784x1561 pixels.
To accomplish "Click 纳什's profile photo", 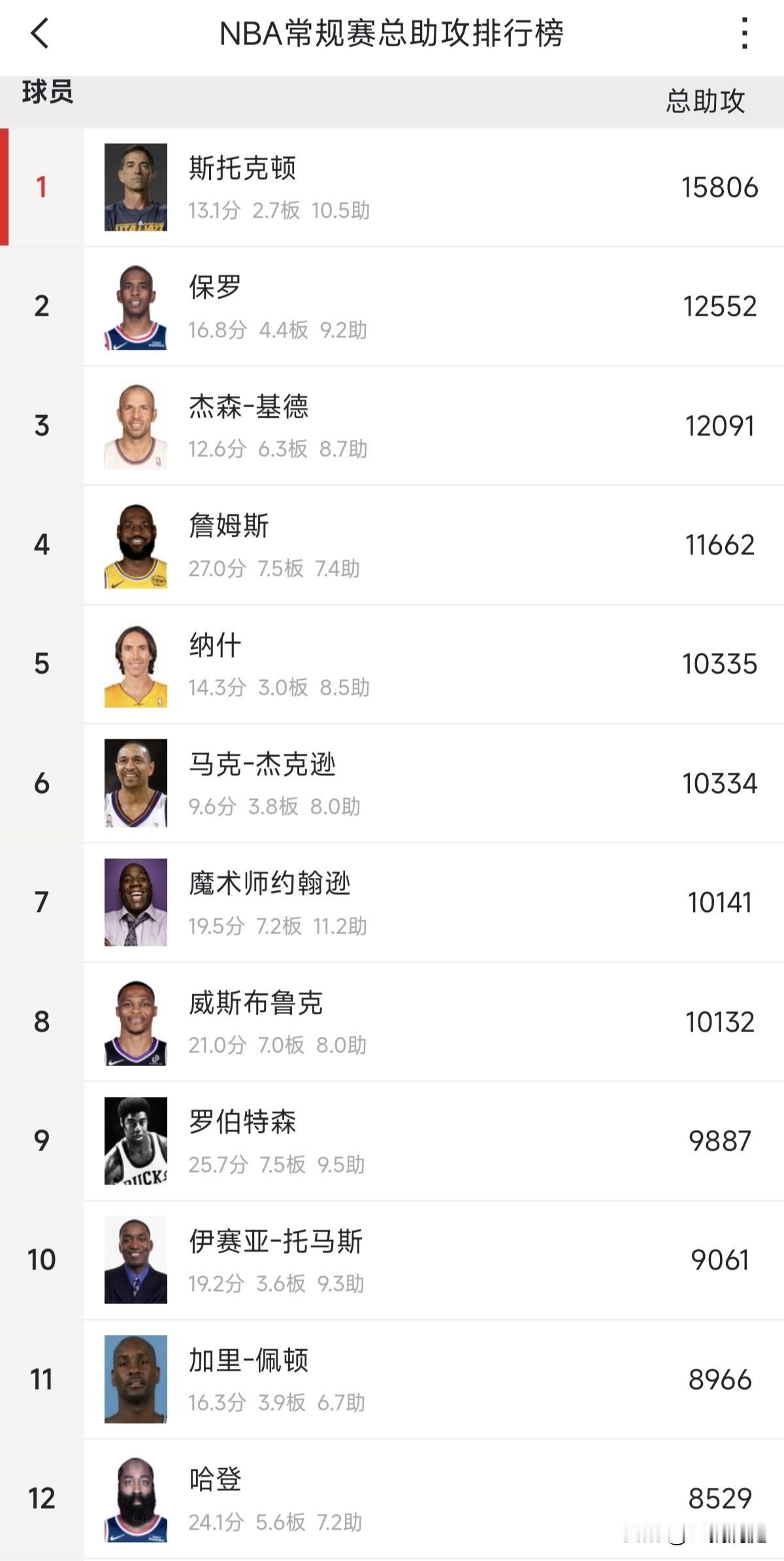I will point(135,663).
